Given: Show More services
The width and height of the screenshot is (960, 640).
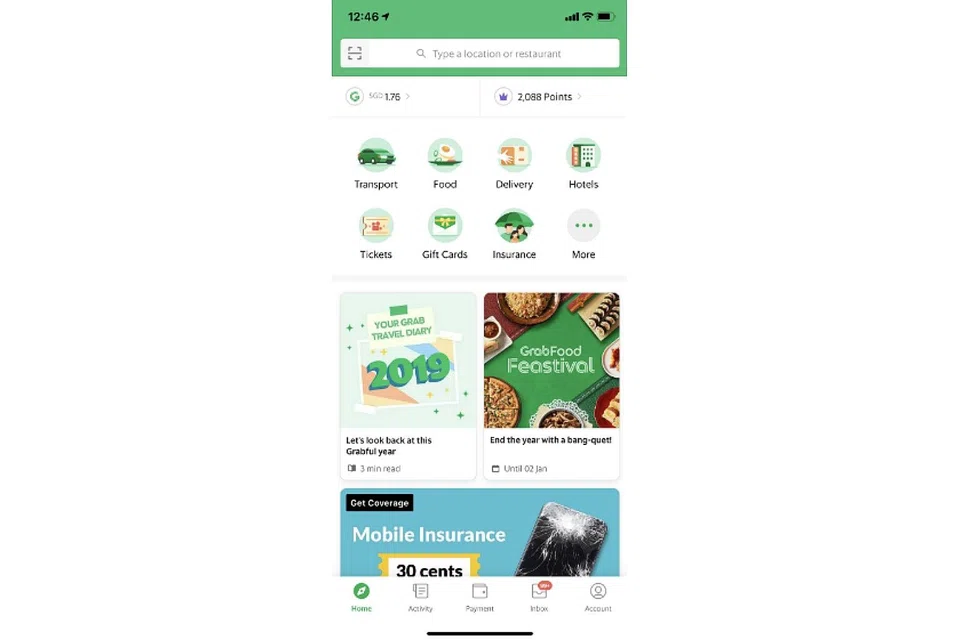Looking at the screenshot, I should (583, 234).
